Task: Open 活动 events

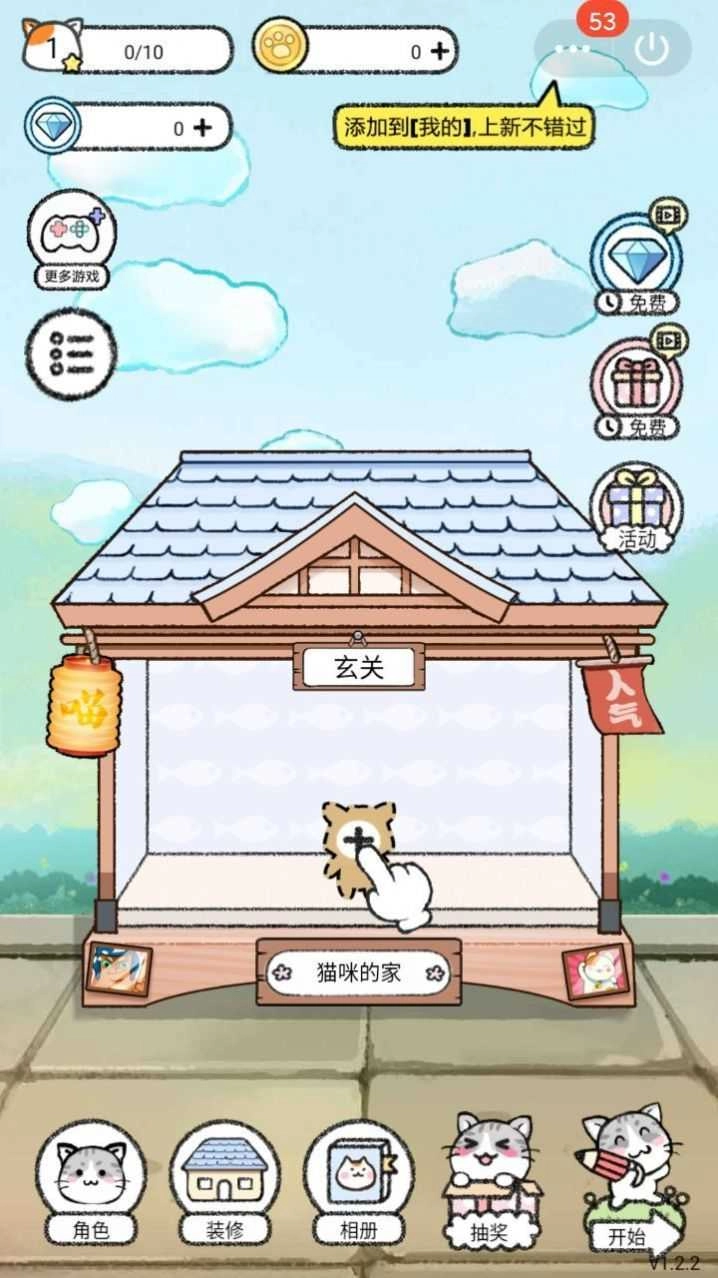Action: (x=636, y=507)
